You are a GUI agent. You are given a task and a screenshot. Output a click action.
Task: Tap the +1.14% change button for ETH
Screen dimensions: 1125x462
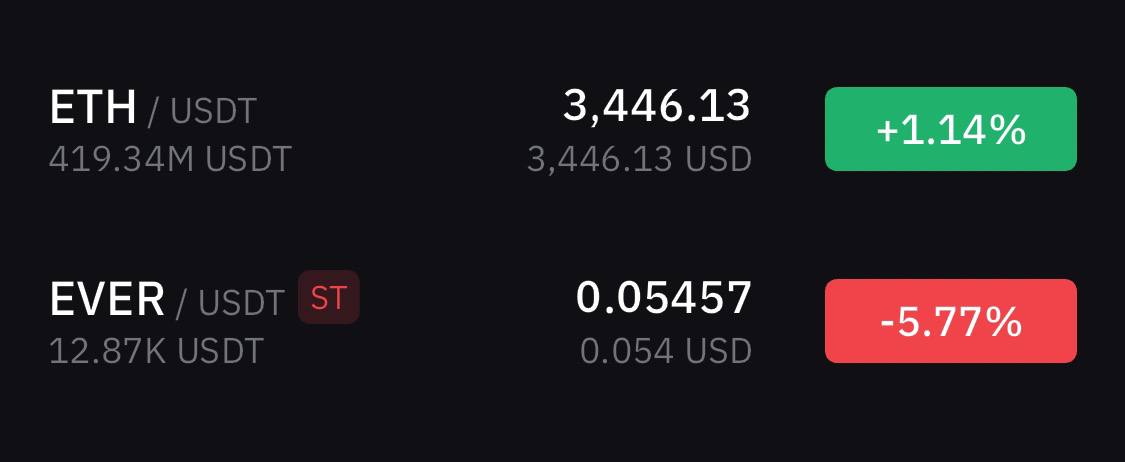click(x=950, y=129)
